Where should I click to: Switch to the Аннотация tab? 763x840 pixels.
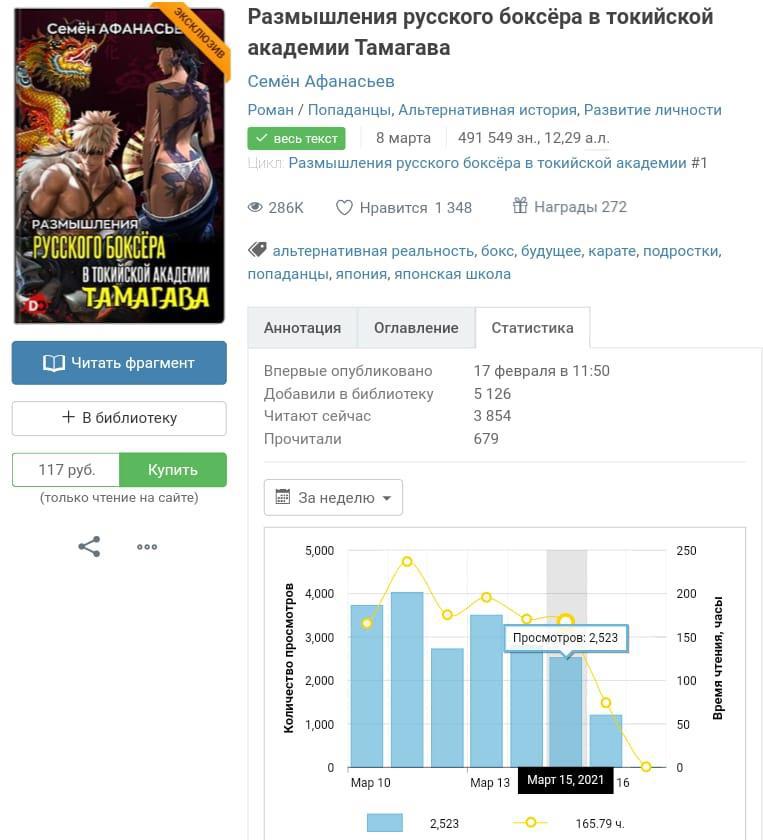point(302,327)
